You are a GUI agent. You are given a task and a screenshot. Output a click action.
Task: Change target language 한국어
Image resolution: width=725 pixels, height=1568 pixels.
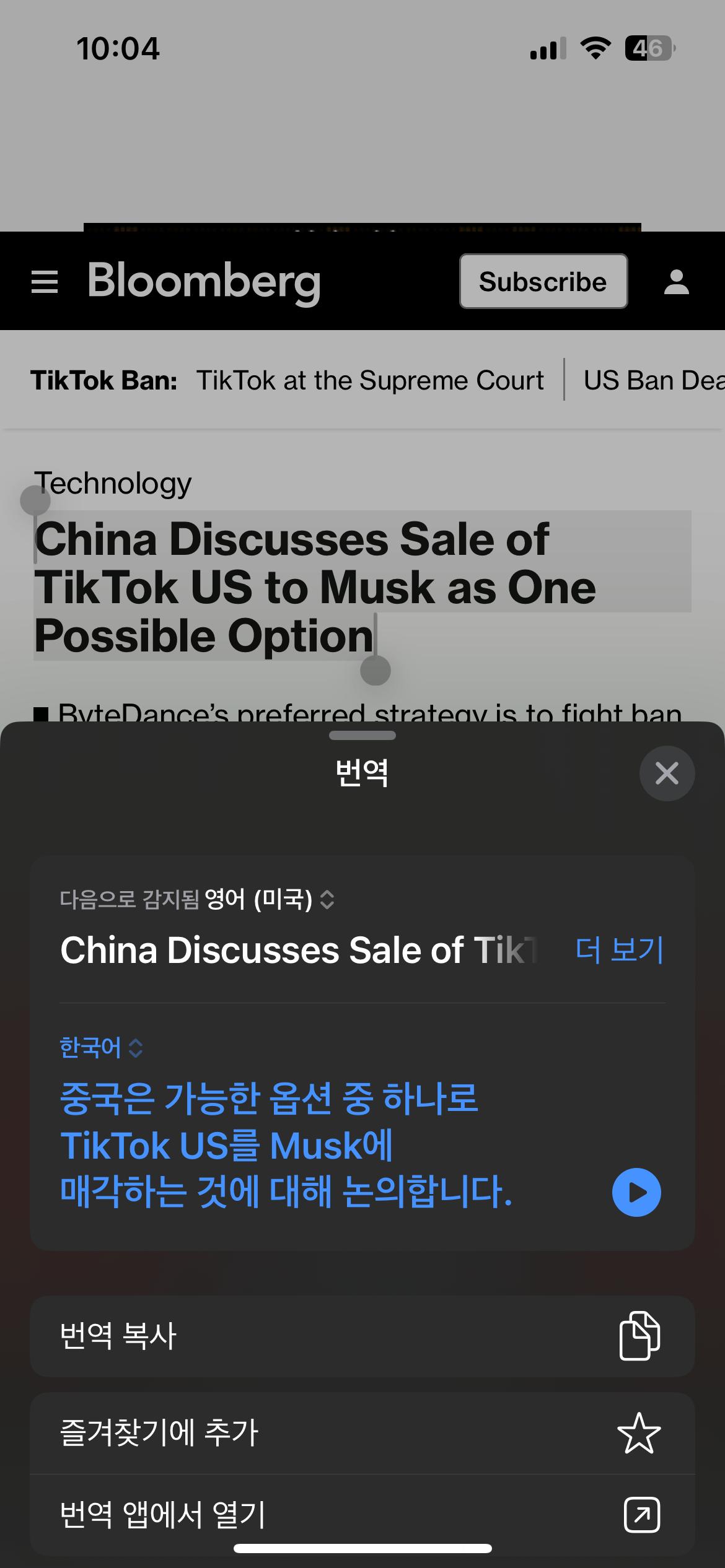[x=102, y=1048]
